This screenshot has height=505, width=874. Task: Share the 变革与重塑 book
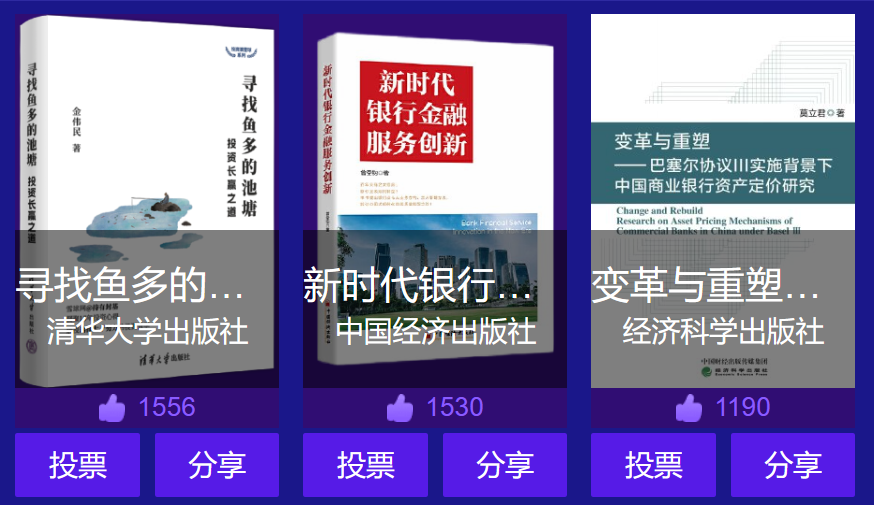pyautogui.click(x=792, y=465)
